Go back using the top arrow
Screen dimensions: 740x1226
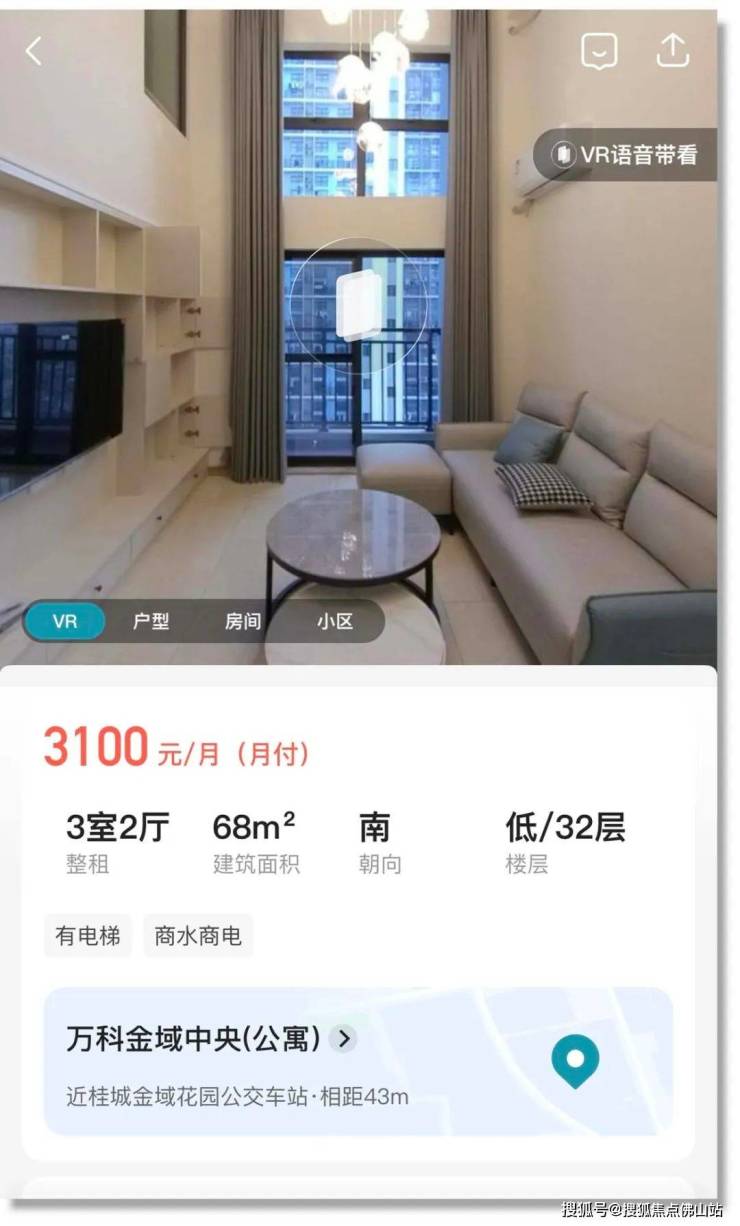tap(34, 51)
